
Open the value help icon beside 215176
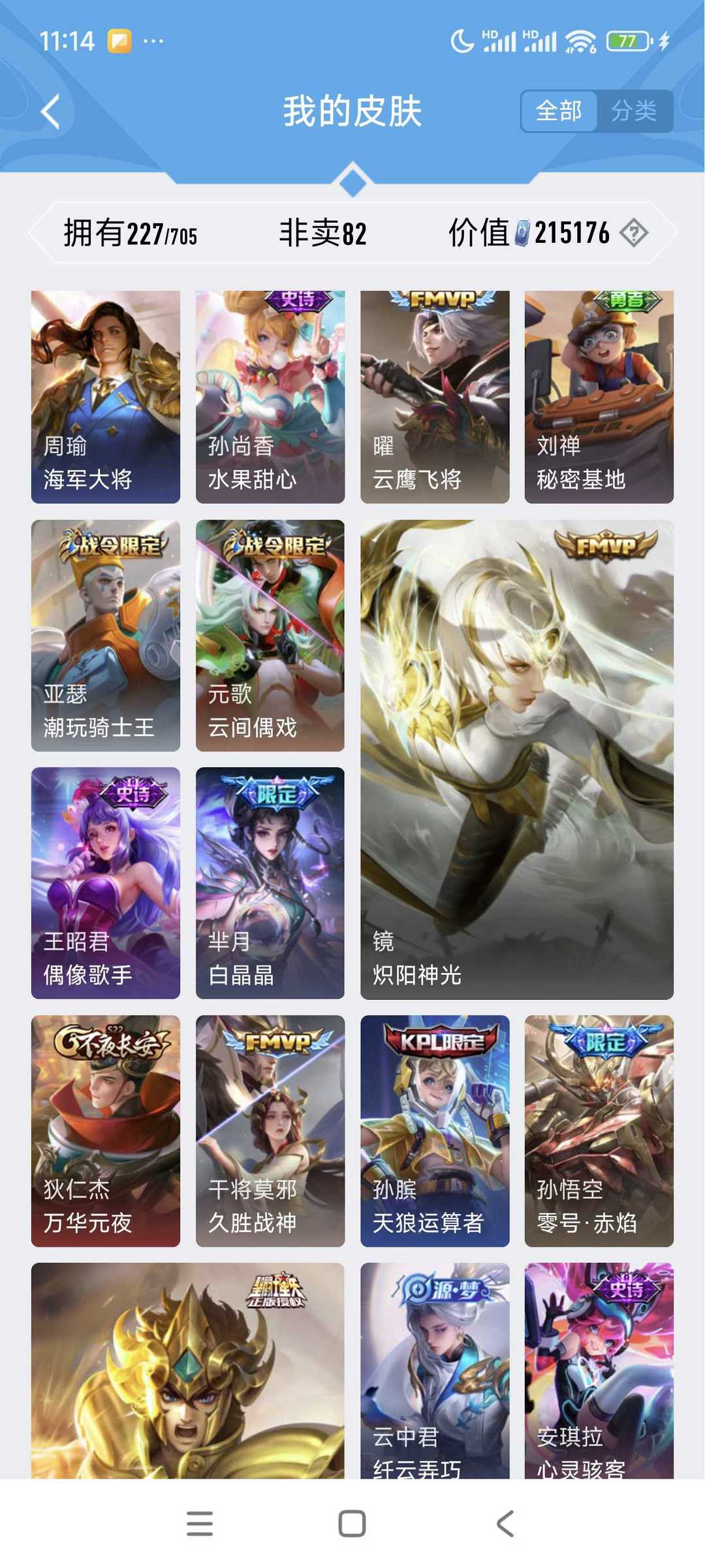tap(634, 232)
